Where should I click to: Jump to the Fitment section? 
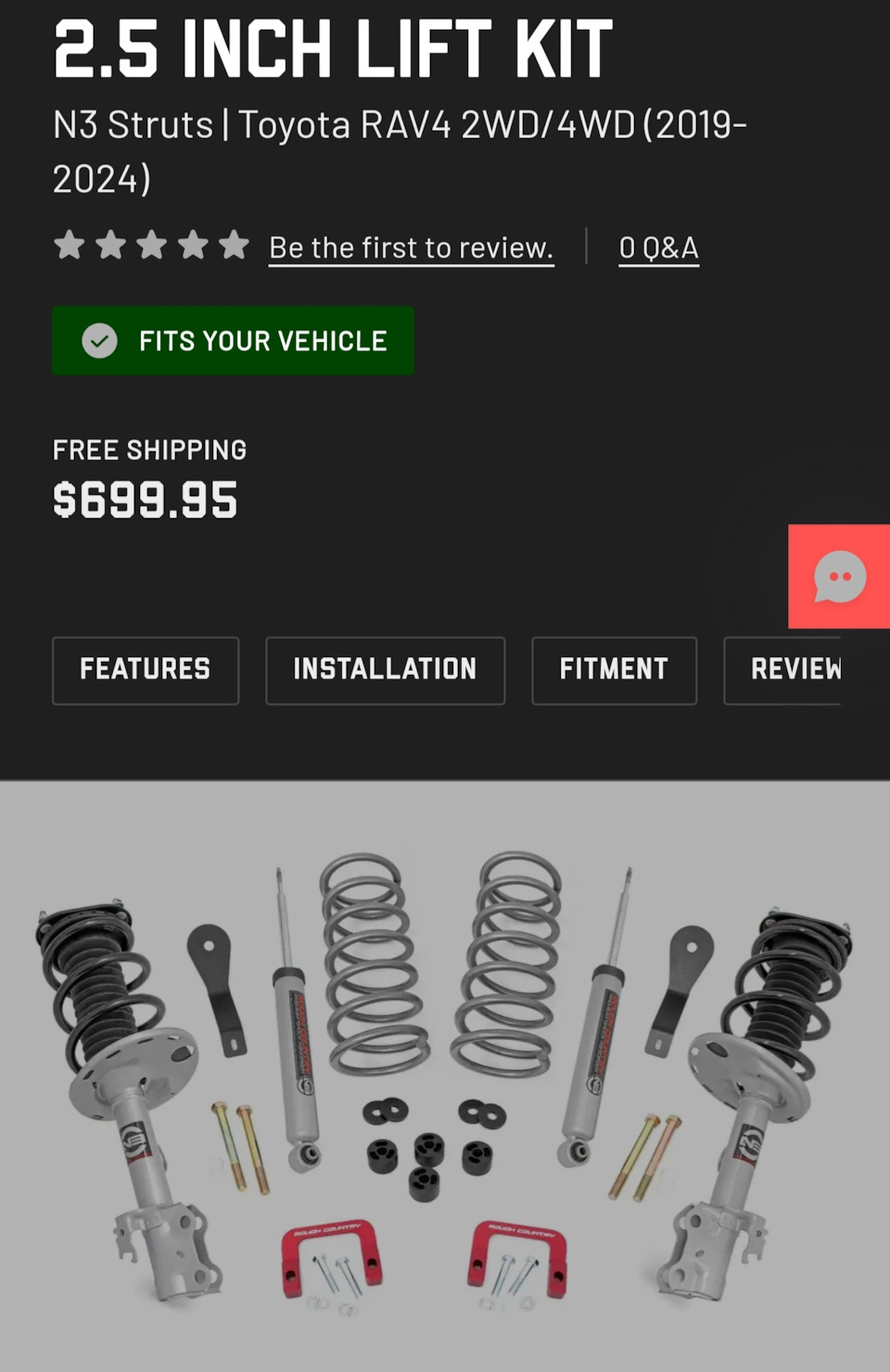[x=614, y=669]
